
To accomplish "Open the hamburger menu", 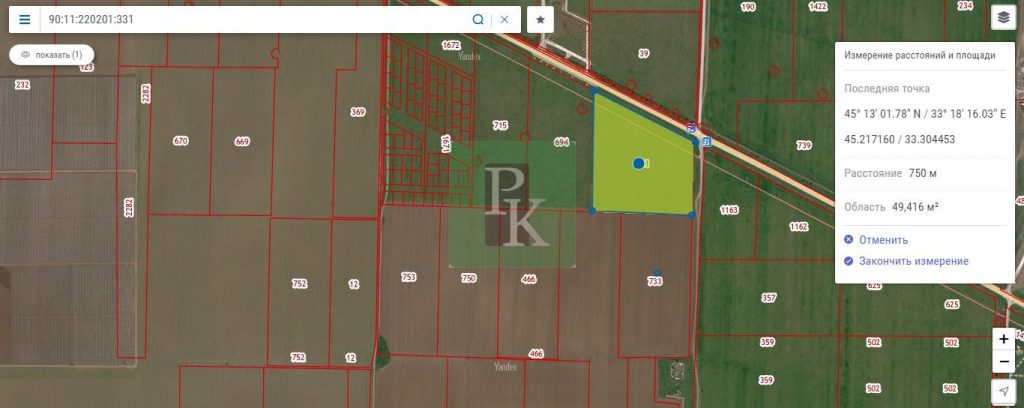I will 25,19.
